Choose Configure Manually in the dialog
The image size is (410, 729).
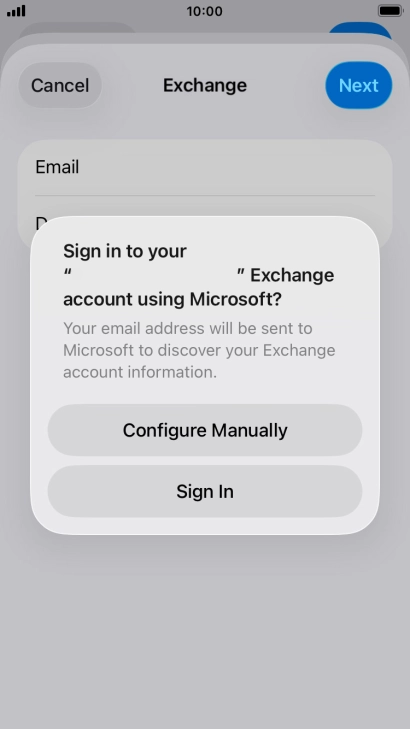coord(205,430)
